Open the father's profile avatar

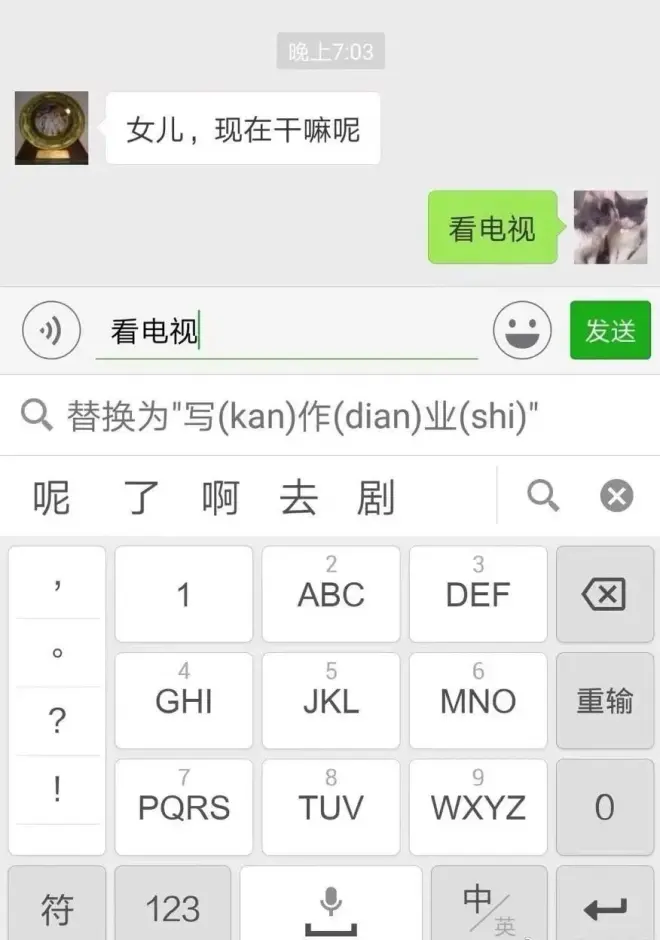point(51,128)
